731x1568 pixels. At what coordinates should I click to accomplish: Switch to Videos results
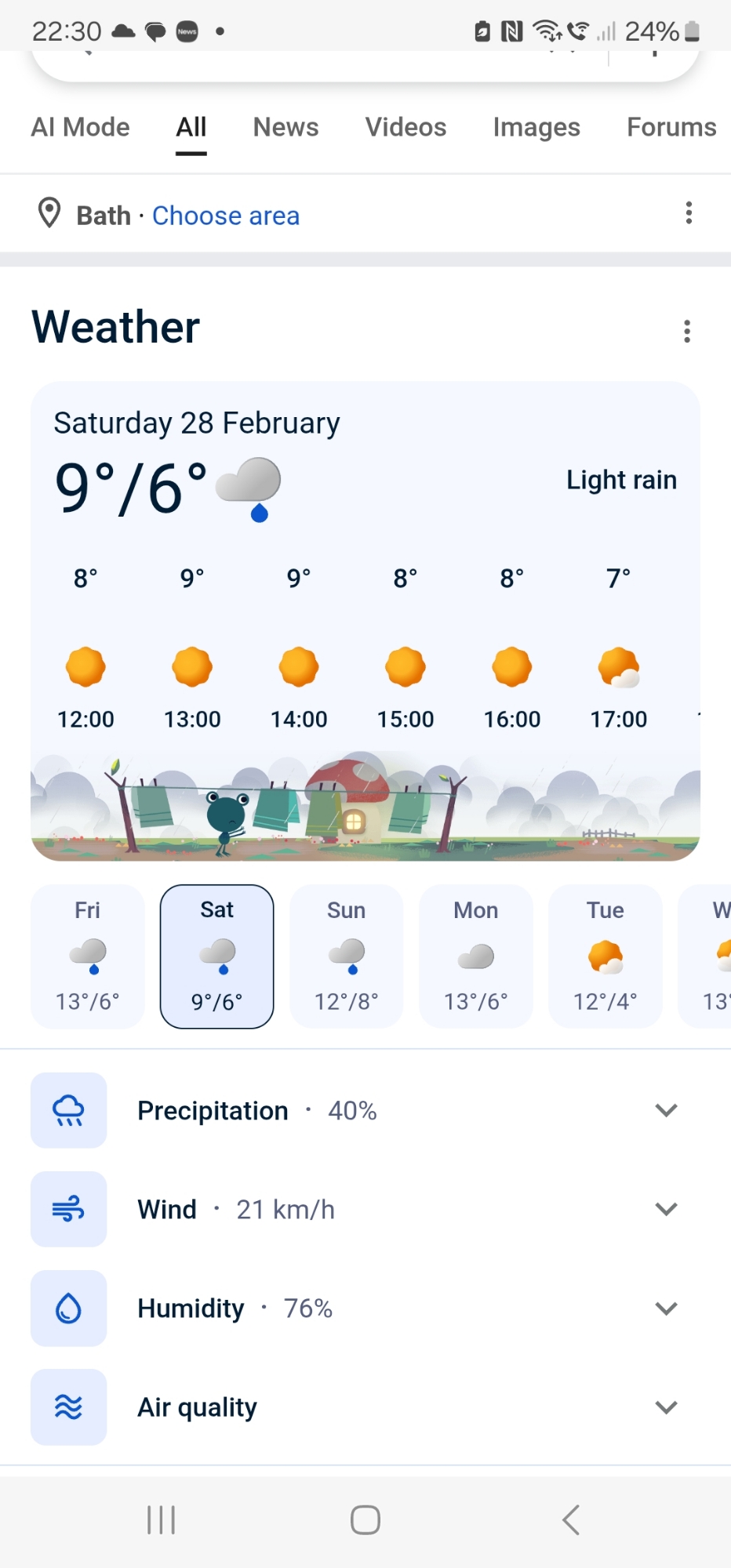pyautogui.click(x=406, y=127)
